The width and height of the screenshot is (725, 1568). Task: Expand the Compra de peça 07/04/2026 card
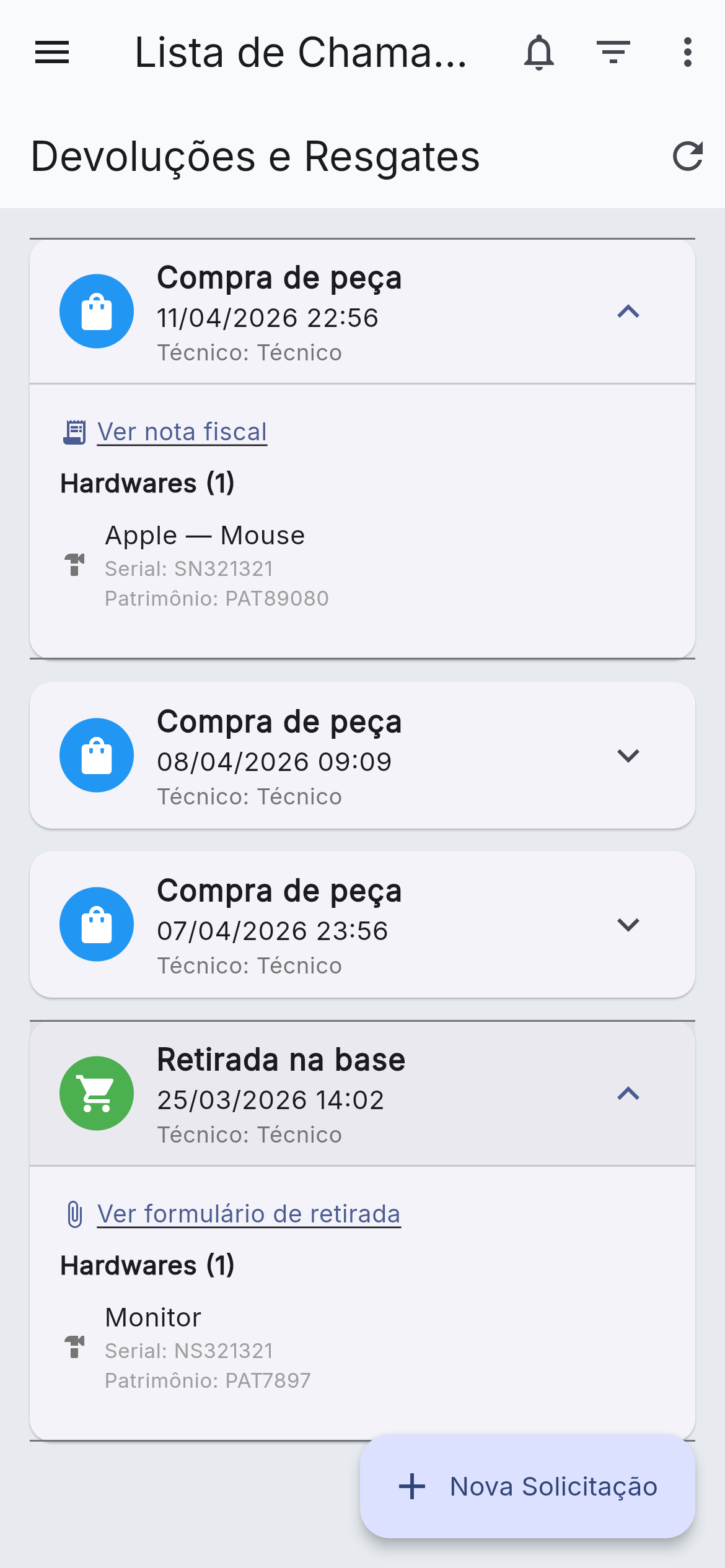click(x=628, y=925)
